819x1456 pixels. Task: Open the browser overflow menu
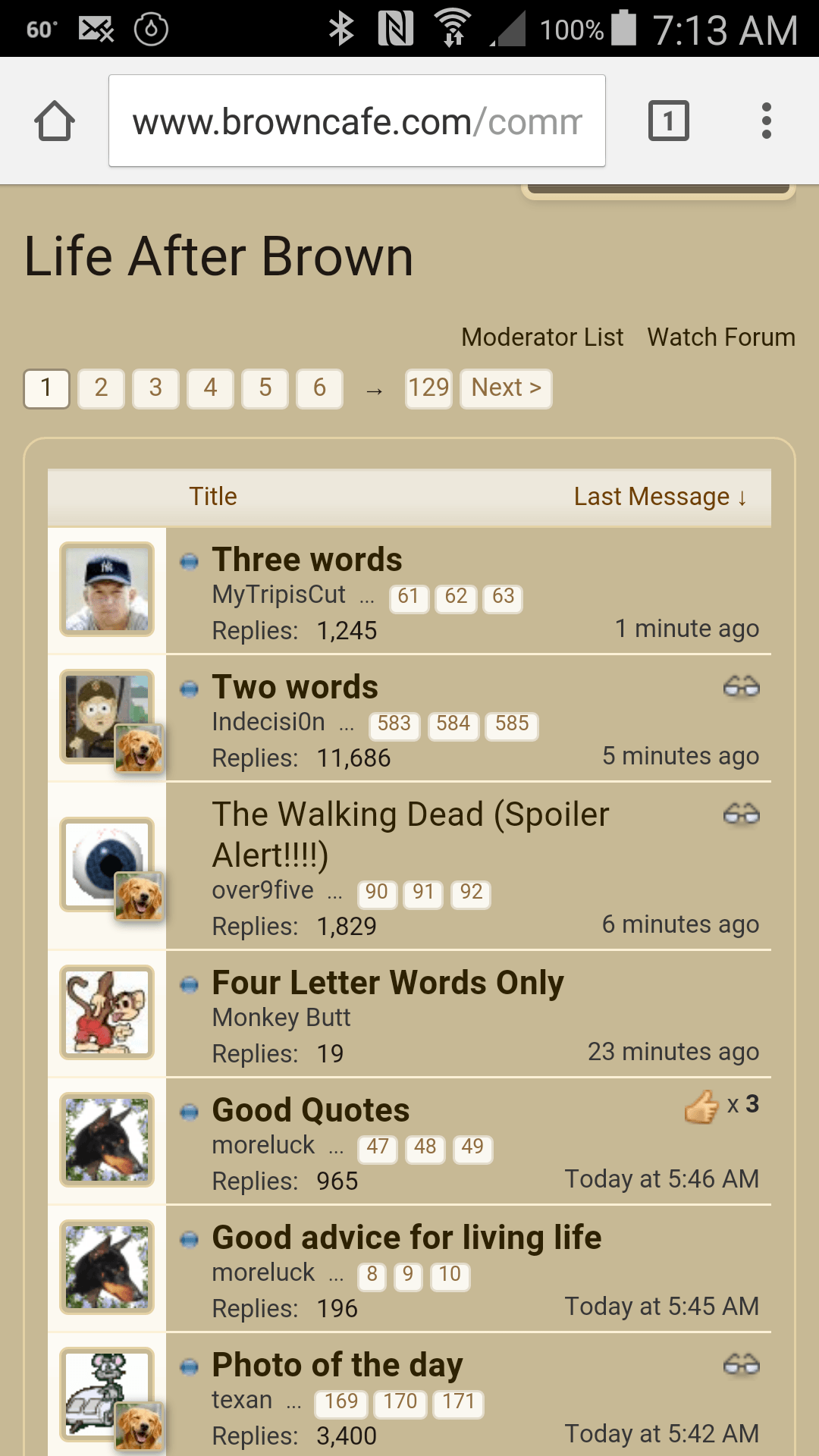767,121
